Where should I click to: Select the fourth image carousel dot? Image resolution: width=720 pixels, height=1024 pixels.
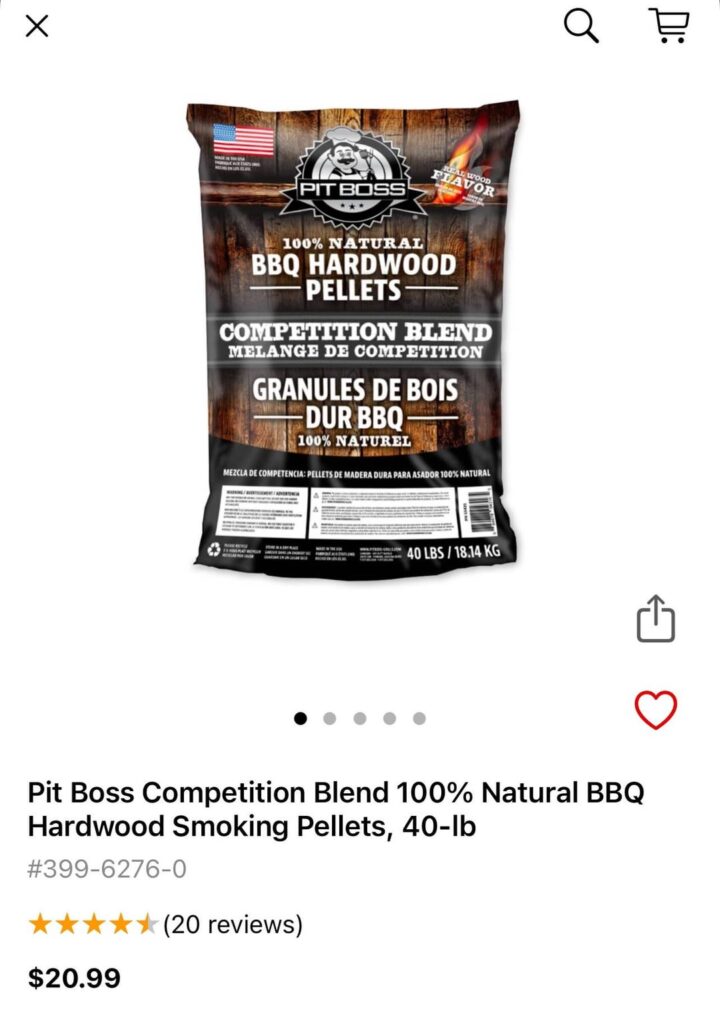point(388,717)
